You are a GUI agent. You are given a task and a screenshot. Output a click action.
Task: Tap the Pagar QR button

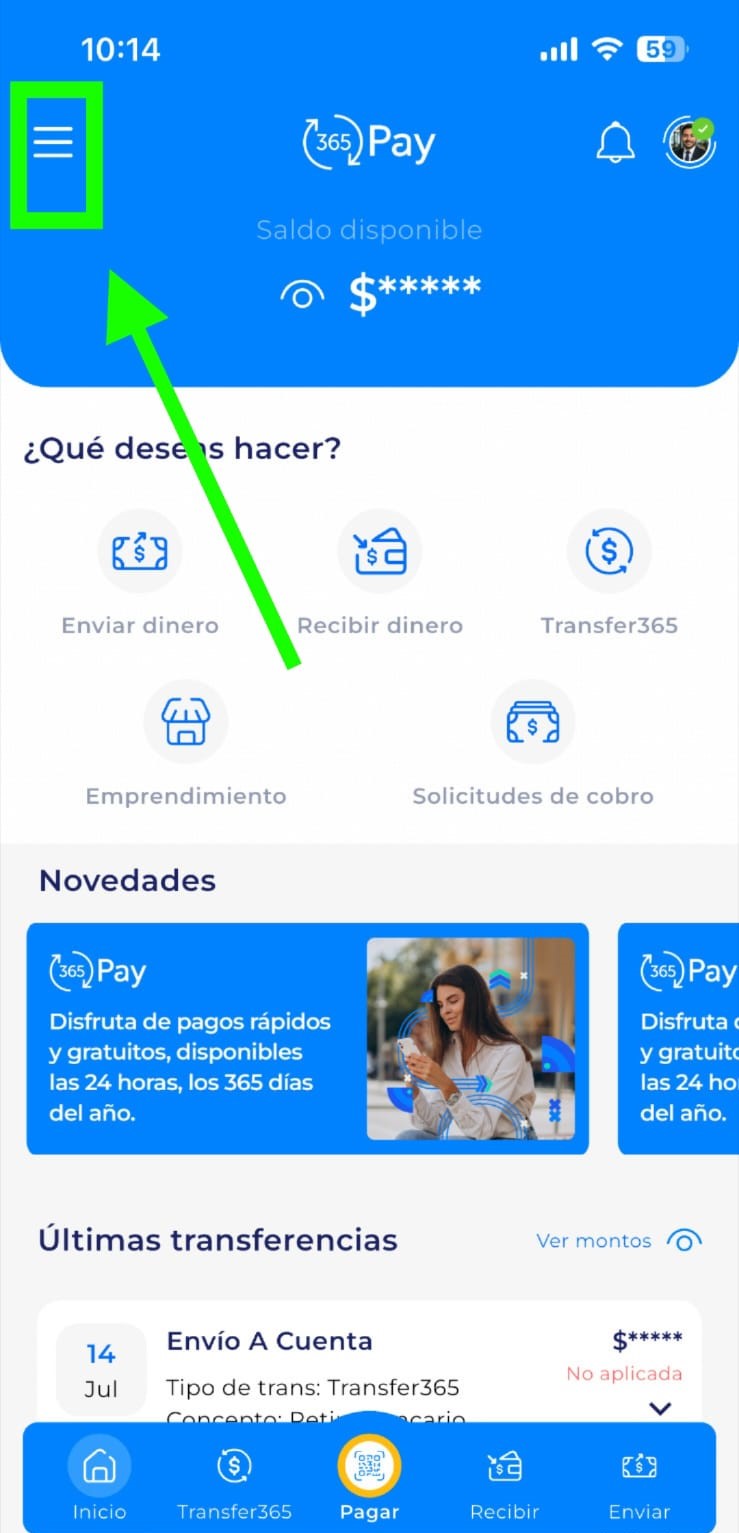click(369, 1468)
